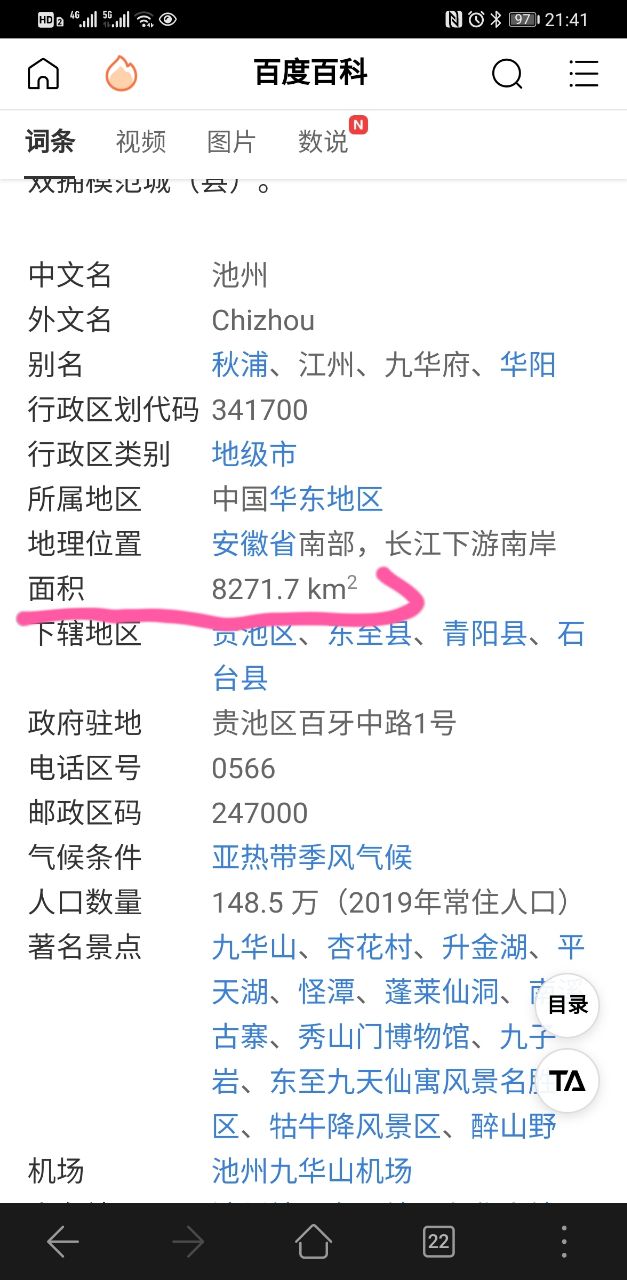
Task: Select the 词条 tab
Action: tap(50, 142)
